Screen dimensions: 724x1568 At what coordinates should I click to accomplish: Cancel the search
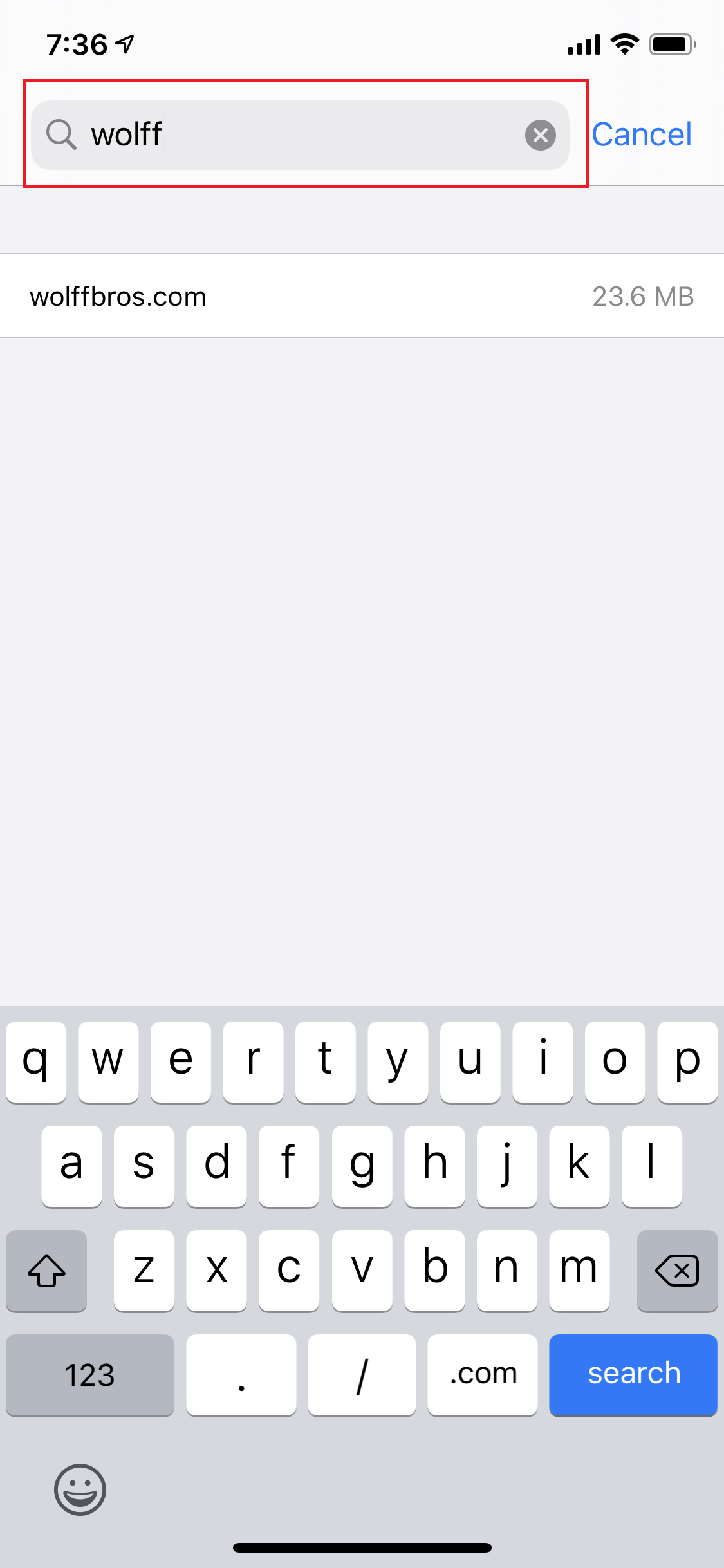tap(642, 135)
